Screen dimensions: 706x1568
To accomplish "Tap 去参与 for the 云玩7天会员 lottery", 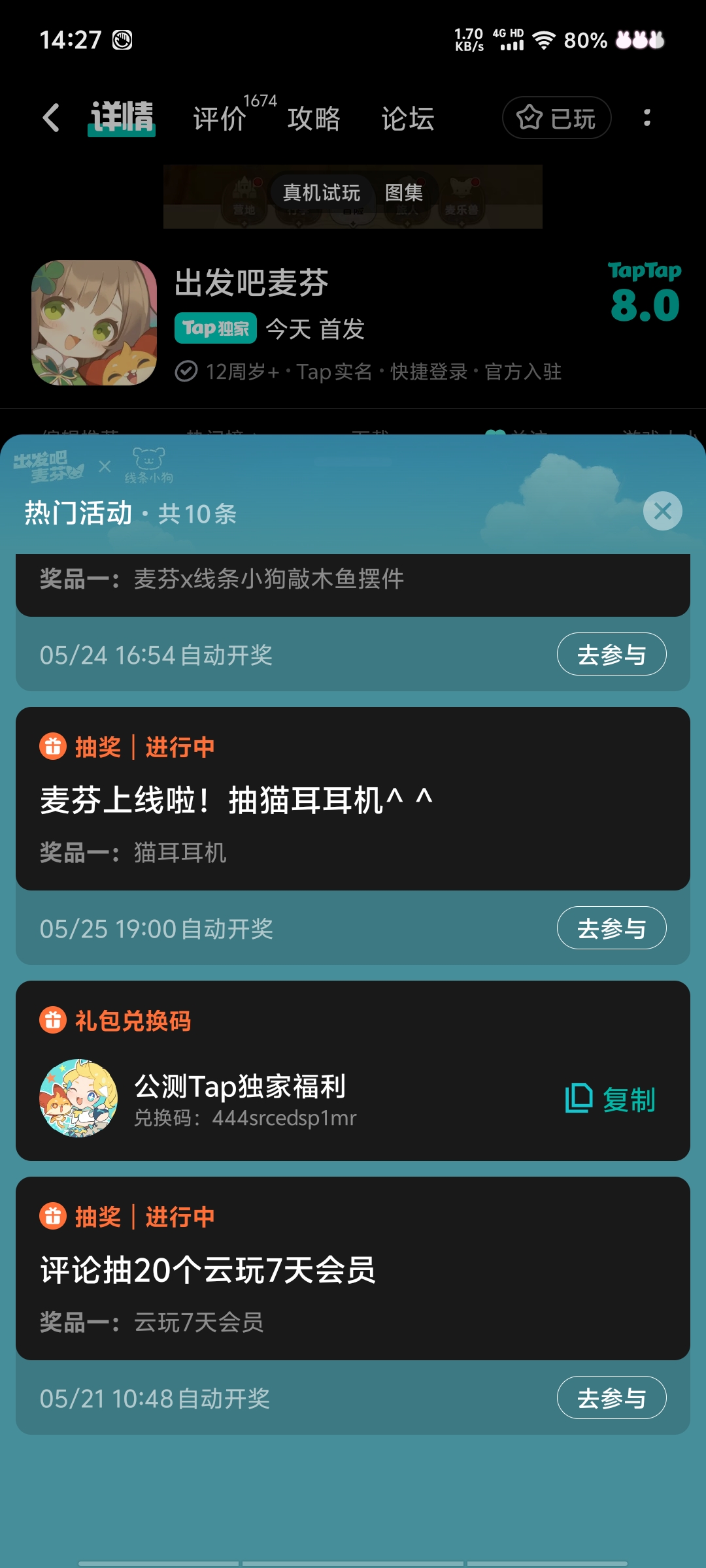I will coord(611,1397).
